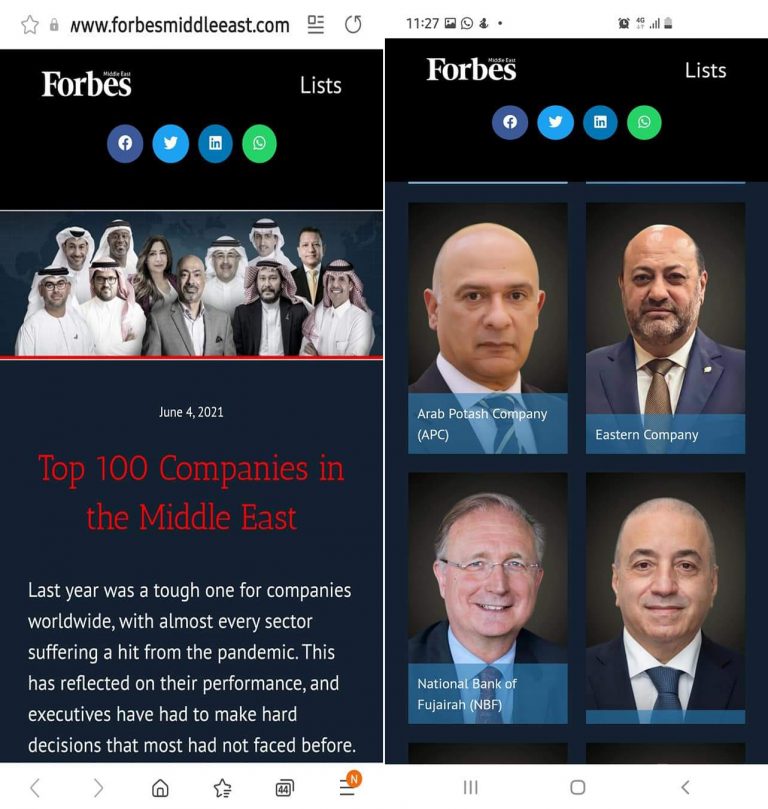Open reader mode from the address bar

click(316, 24)
